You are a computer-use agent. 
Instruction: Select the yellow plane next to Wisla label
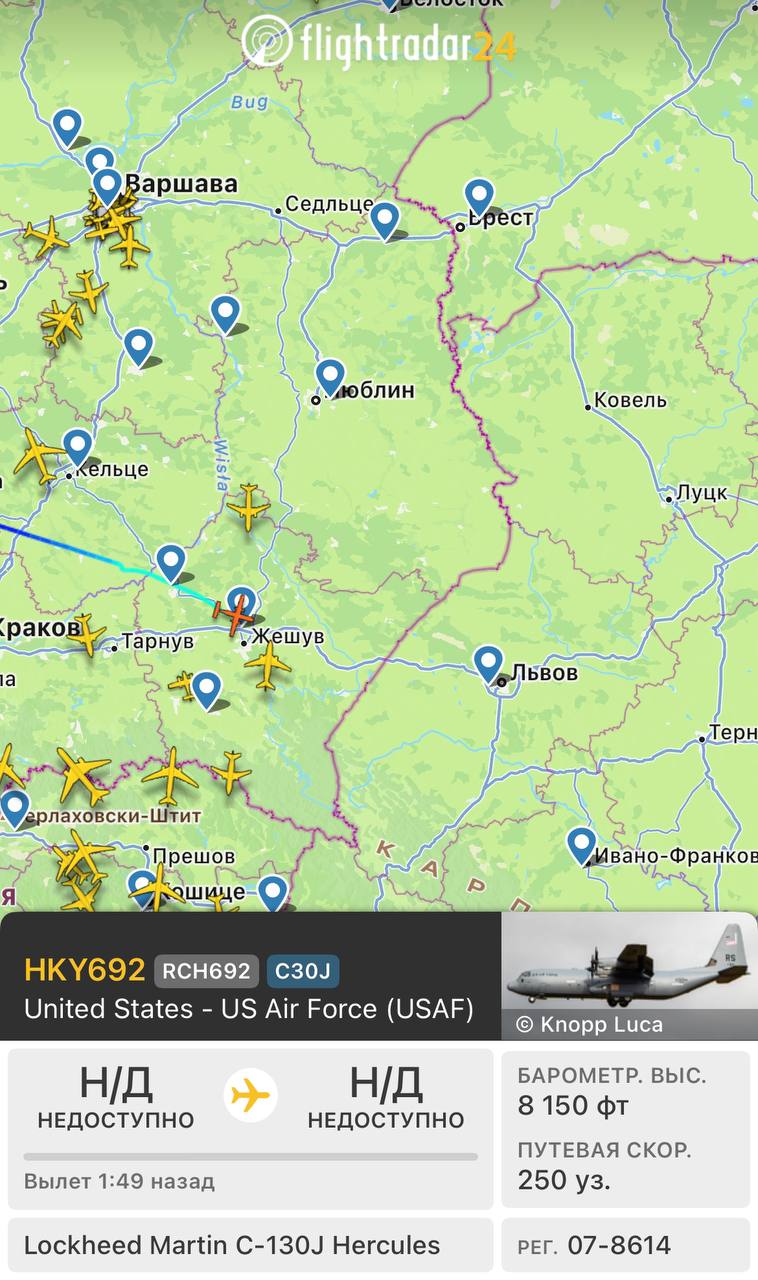click(x=248, y=506)
